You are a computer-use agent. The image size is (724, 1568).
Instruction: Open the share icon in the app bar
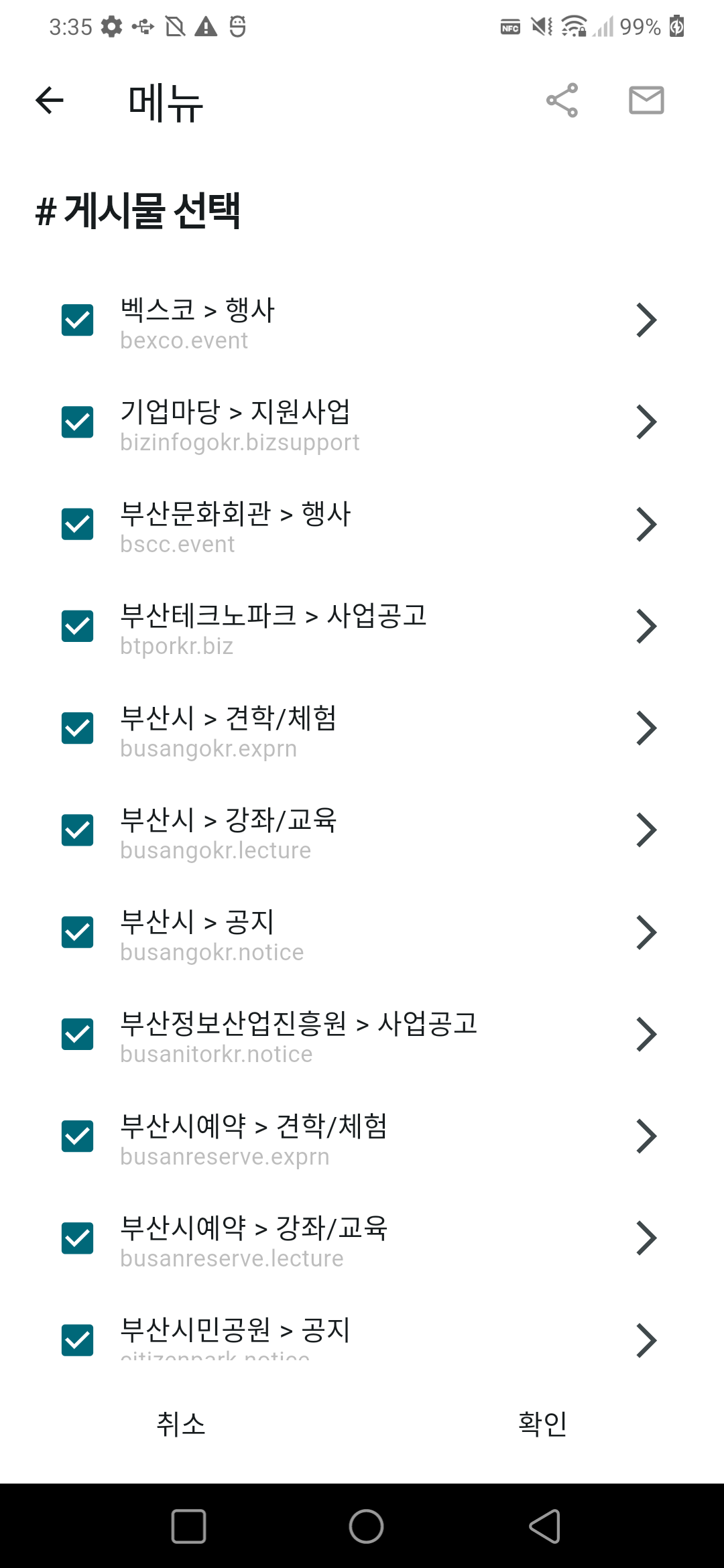click(562, 101)
